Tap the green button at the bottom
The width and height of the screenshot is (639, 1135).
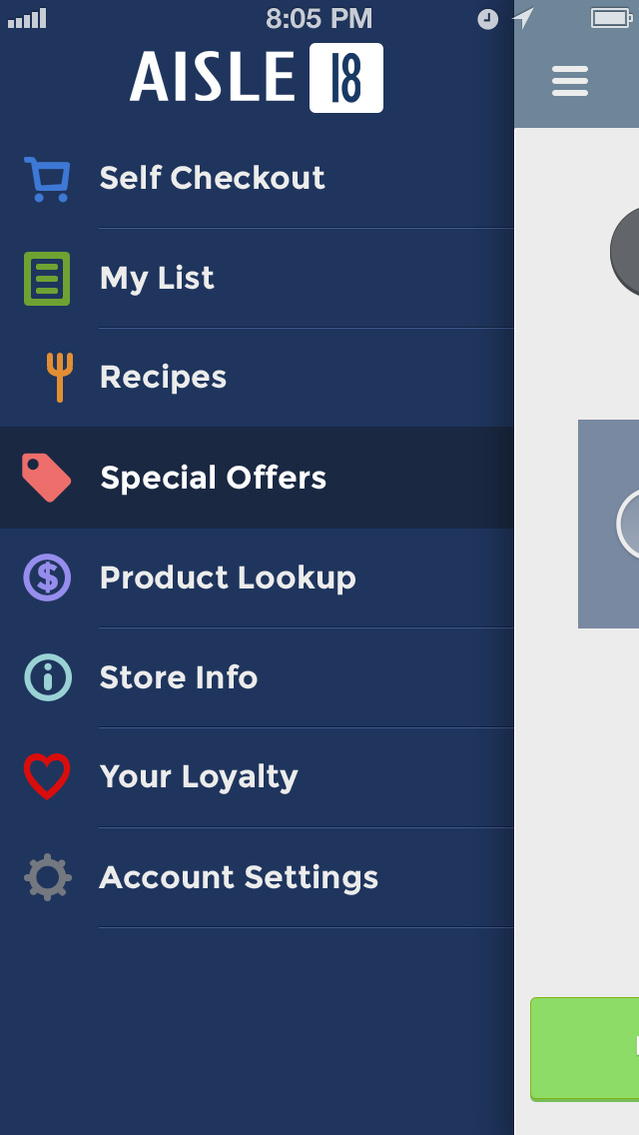click(585, 1049)
